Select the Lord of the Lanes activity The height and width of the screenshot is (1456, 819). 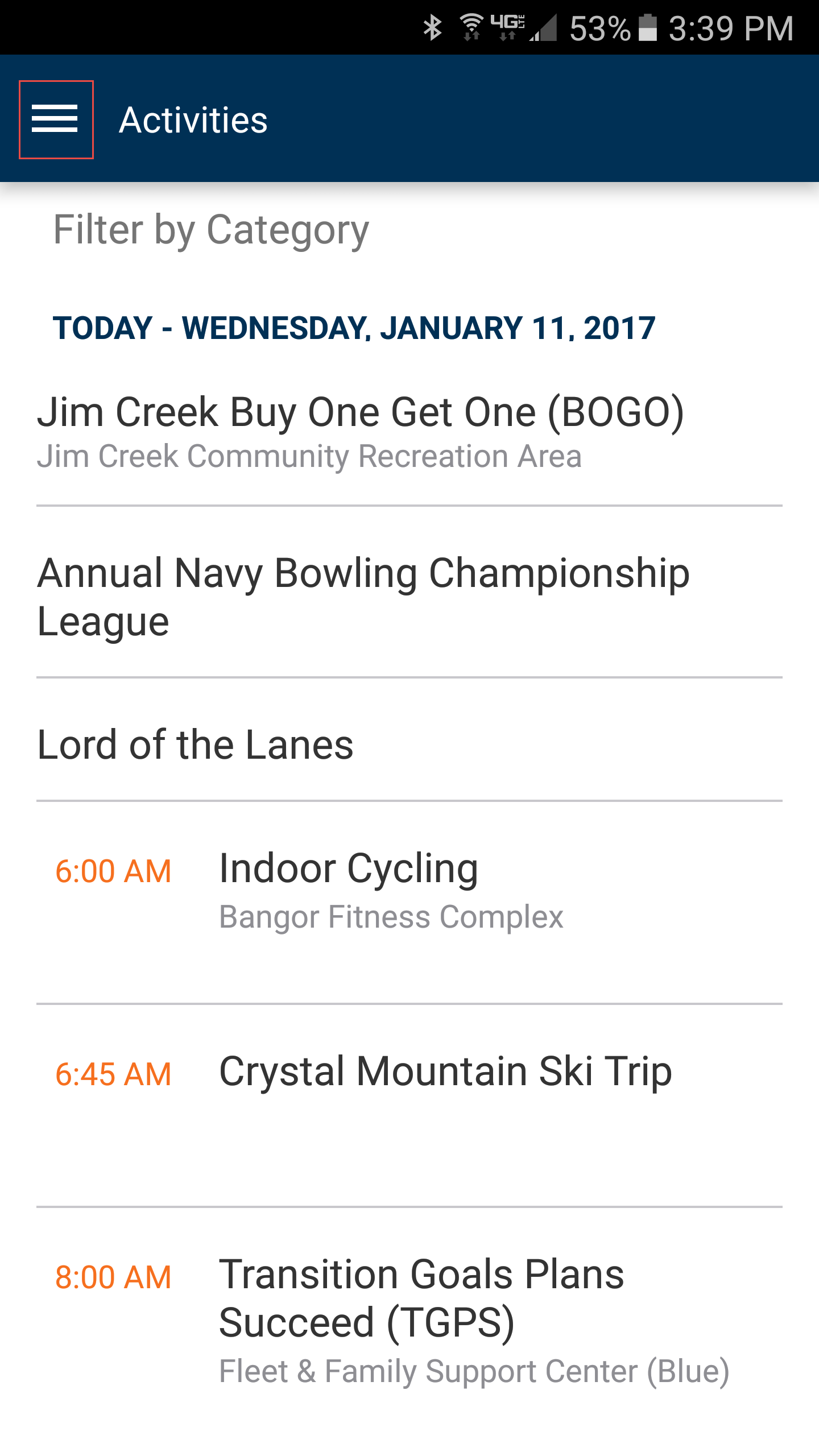pyautogui.click(x=196, y=744)
